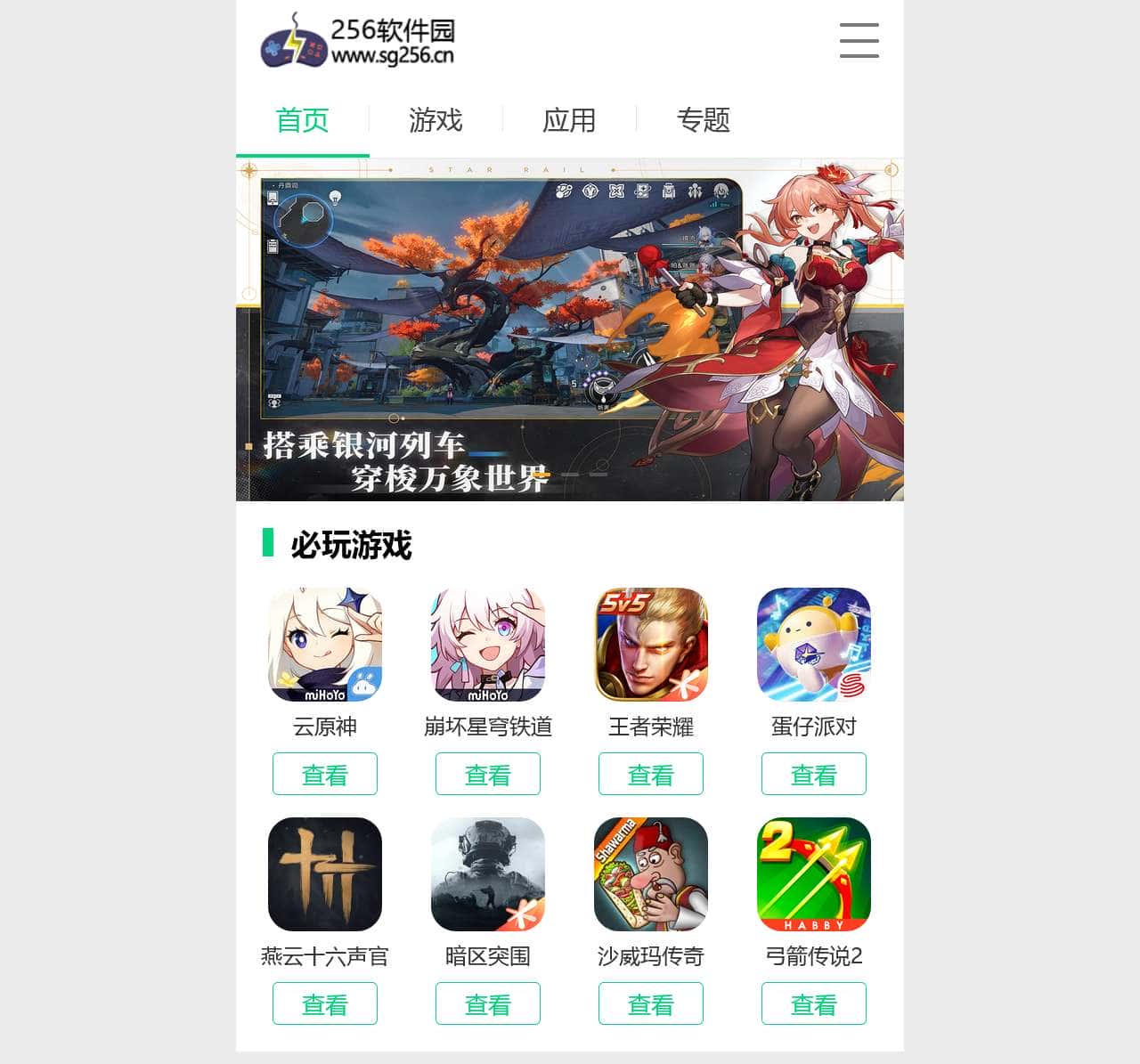Open the 王者荣耀 game icon
The width and height of the screenshot is (1140, 1064).
coord(651,645)
